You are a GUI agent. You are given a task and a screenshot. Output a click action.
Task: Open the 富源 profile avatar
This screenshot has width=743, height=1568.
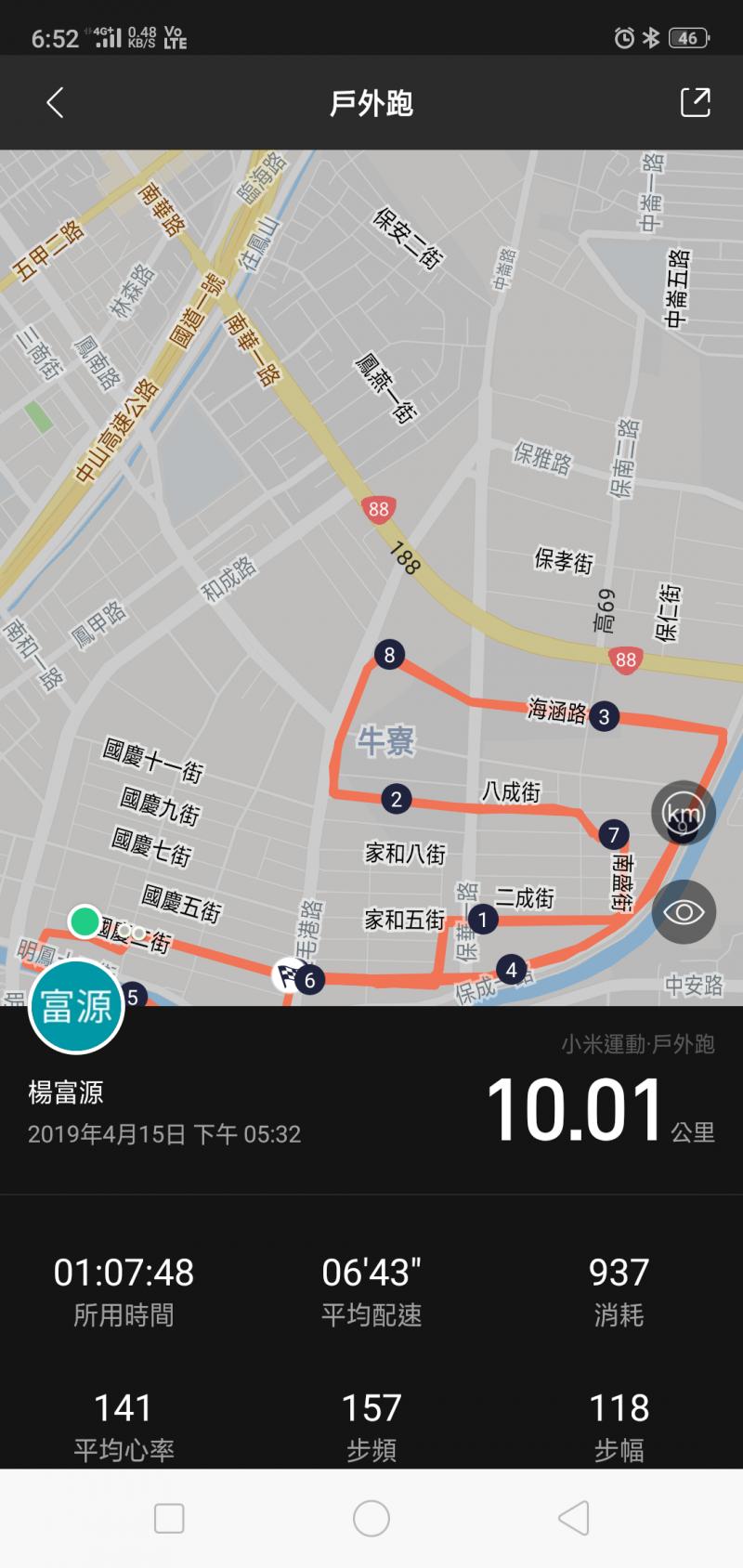click(x=76, y=1007)
